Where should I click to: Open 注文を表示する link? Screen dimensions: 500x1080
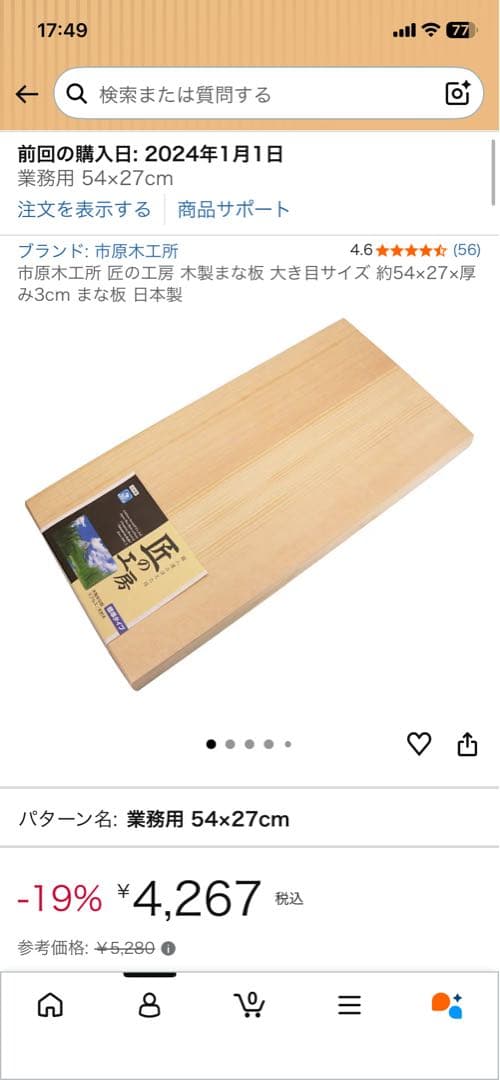[84, 209]
